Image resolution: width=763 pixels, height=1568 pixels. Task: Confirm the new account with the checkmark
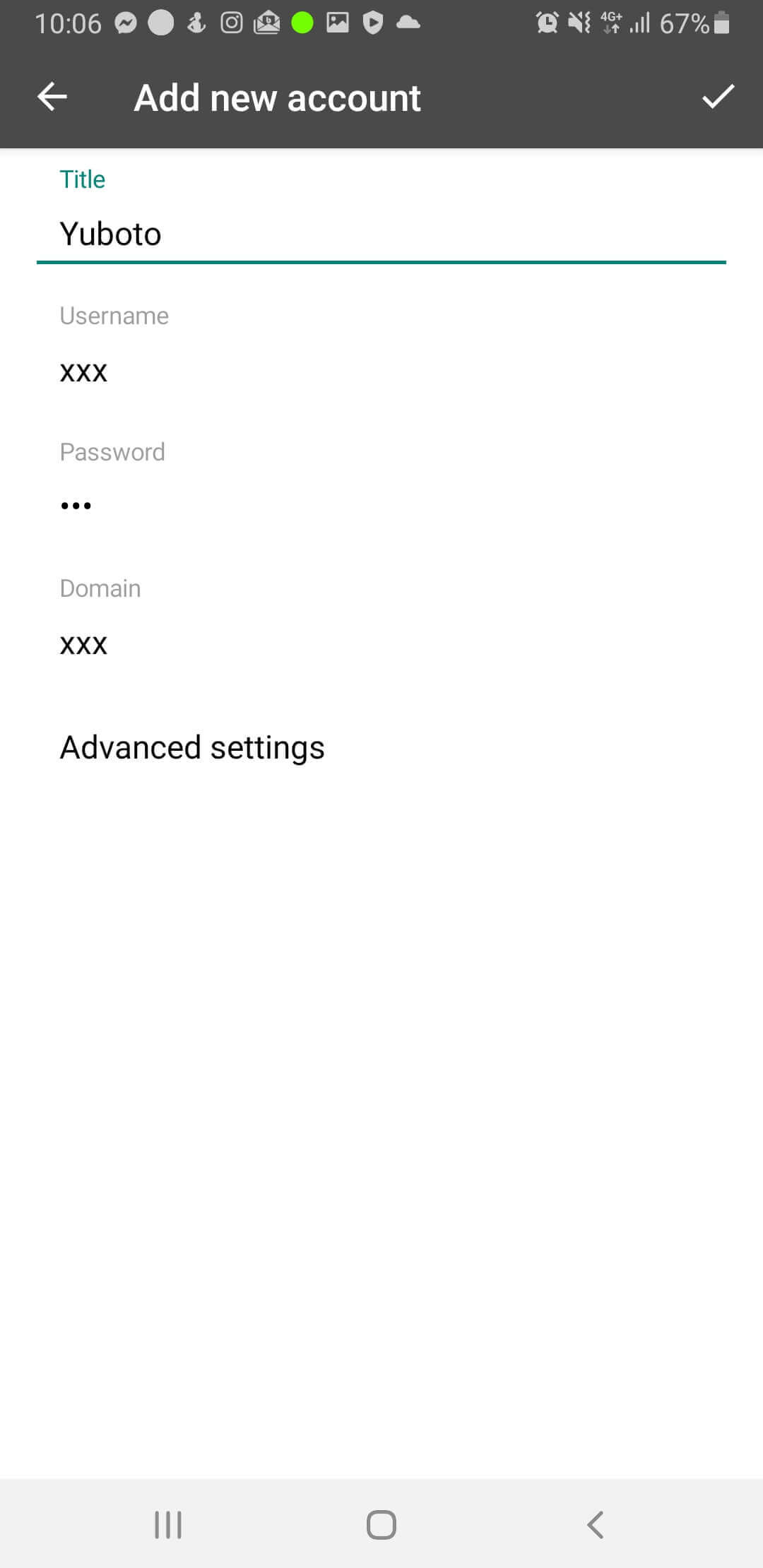point(718,97)
